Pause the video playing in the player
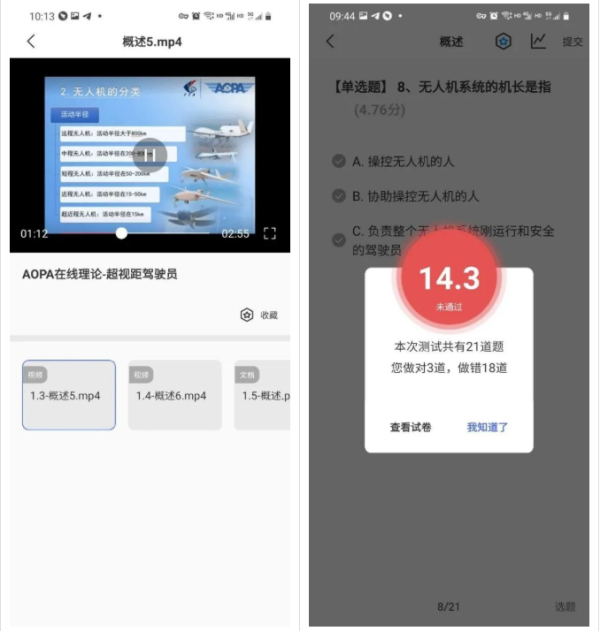 tap(150, 155)
